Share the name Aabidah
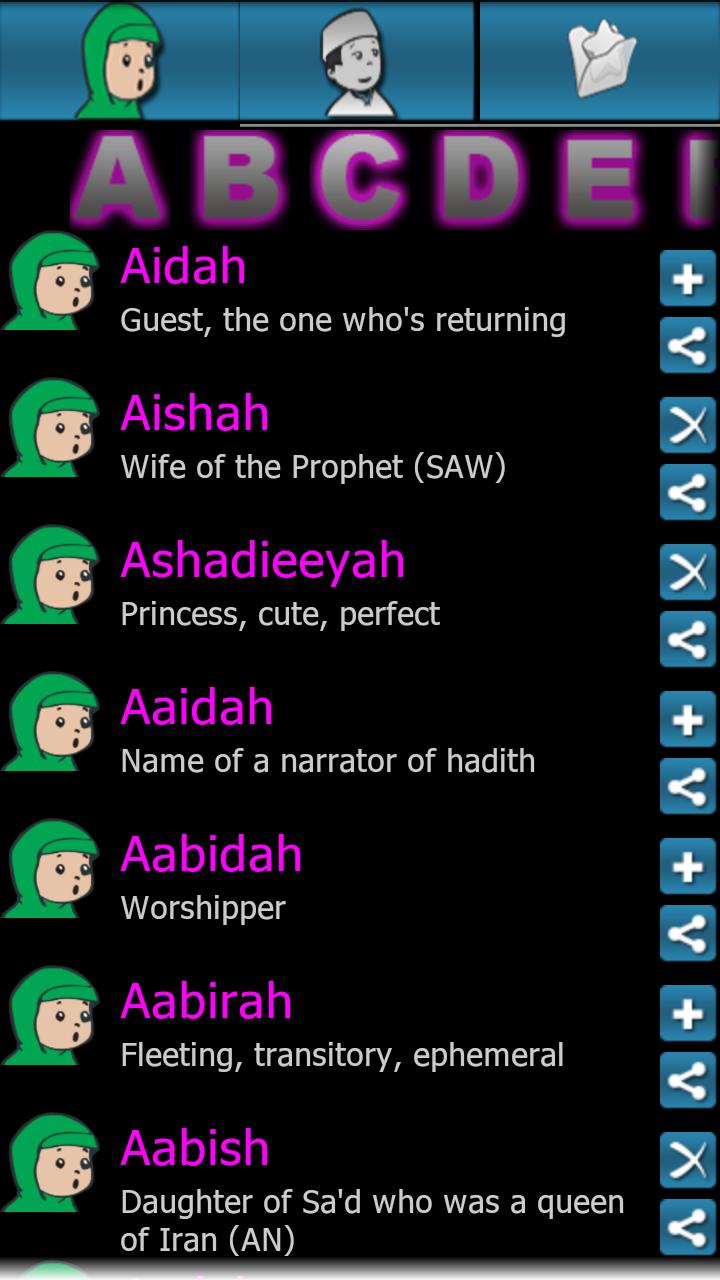The width and height of the screenshot is (720, 1280). [x=687, y=934]
